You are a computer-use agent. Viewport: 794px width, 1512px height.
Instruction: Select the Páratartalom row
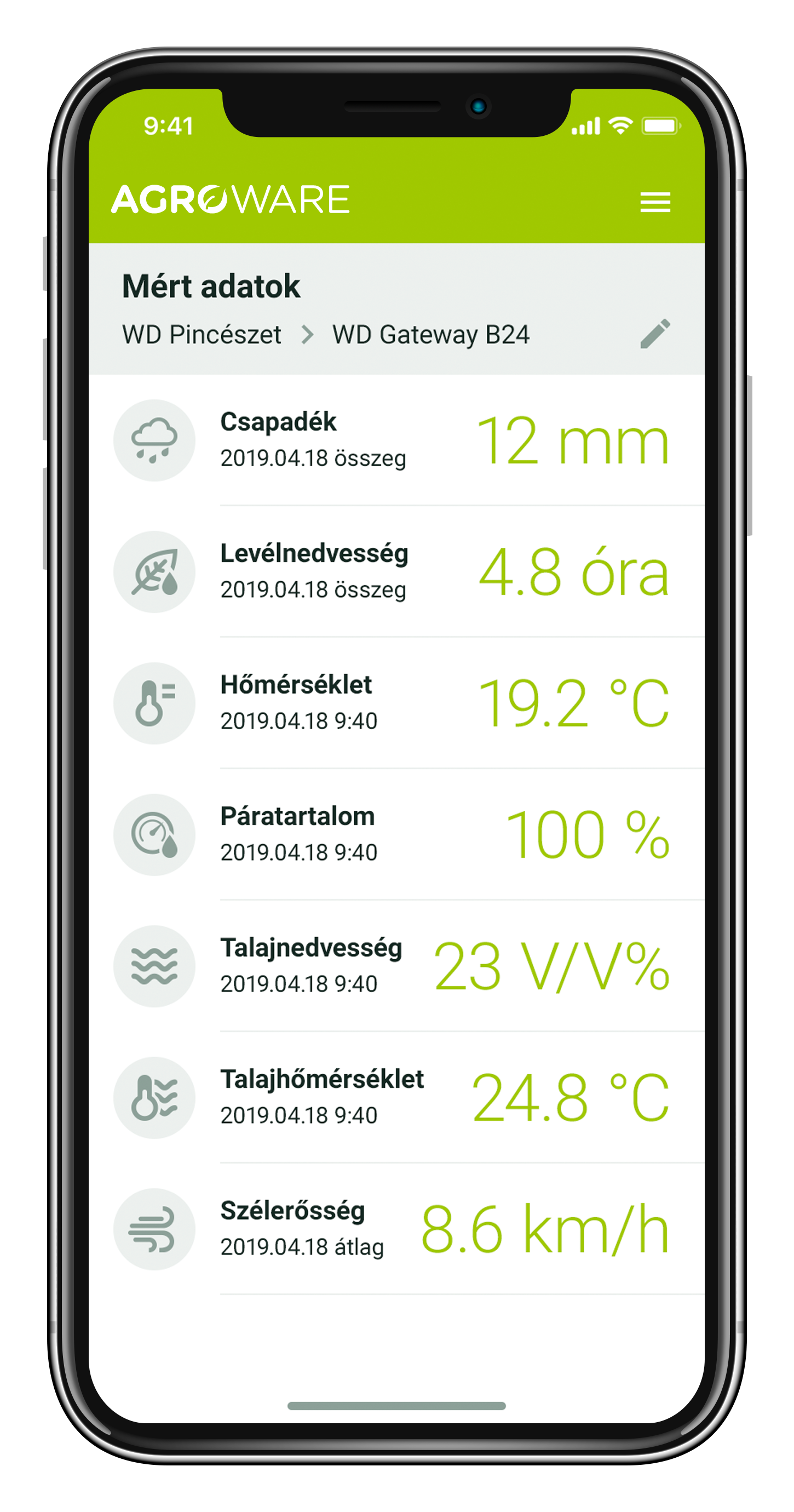pyautogui.click(x=396, y=835)
